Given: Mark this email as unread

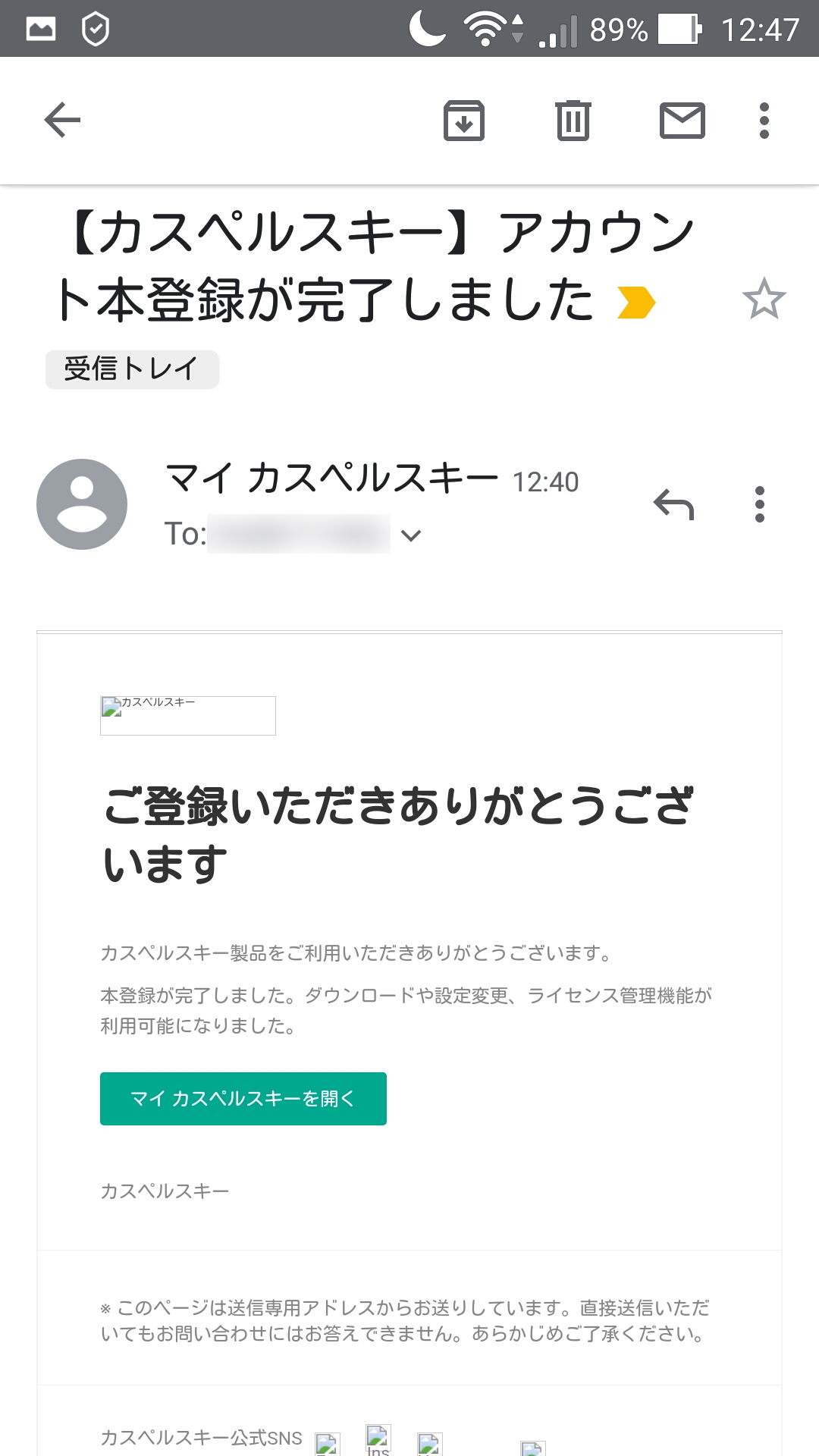Looking at the screenshot, I should point(682,121).
